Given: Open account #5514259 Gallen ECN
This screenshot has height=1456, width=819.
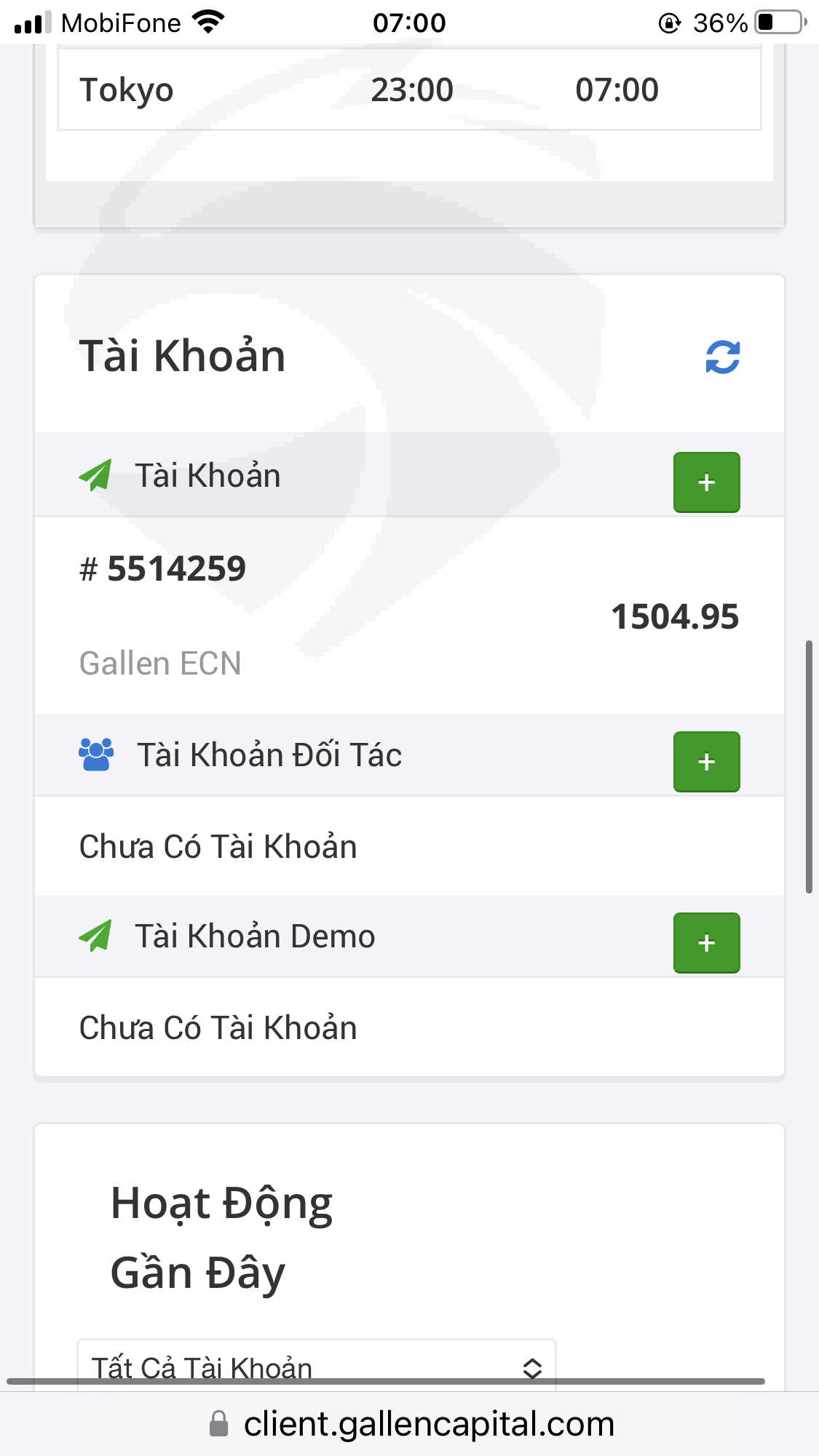Looking at the screenshot, I should 409,616.
